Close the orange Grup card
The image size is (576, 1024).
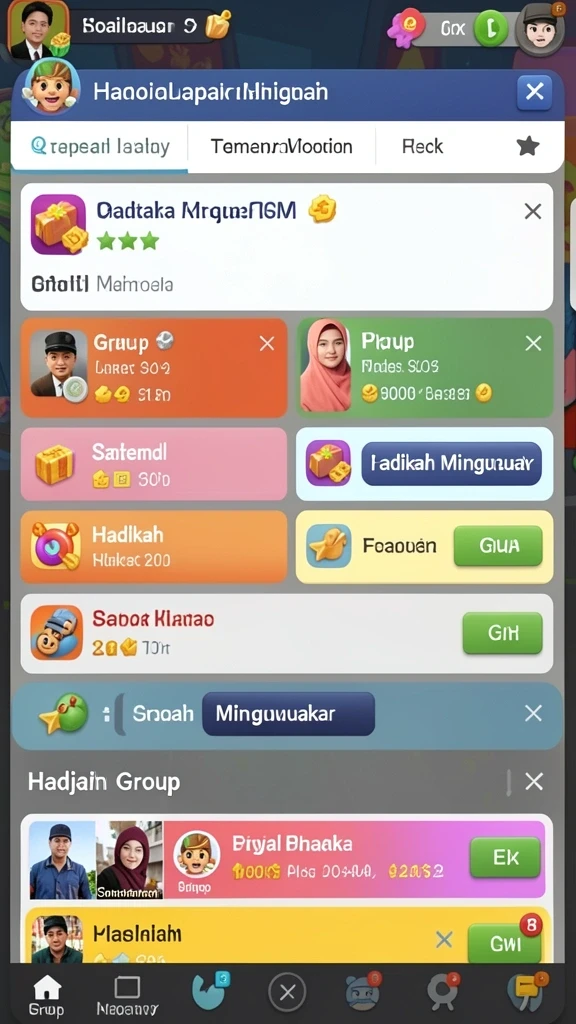pyautogui.click(x=266, y=344)
